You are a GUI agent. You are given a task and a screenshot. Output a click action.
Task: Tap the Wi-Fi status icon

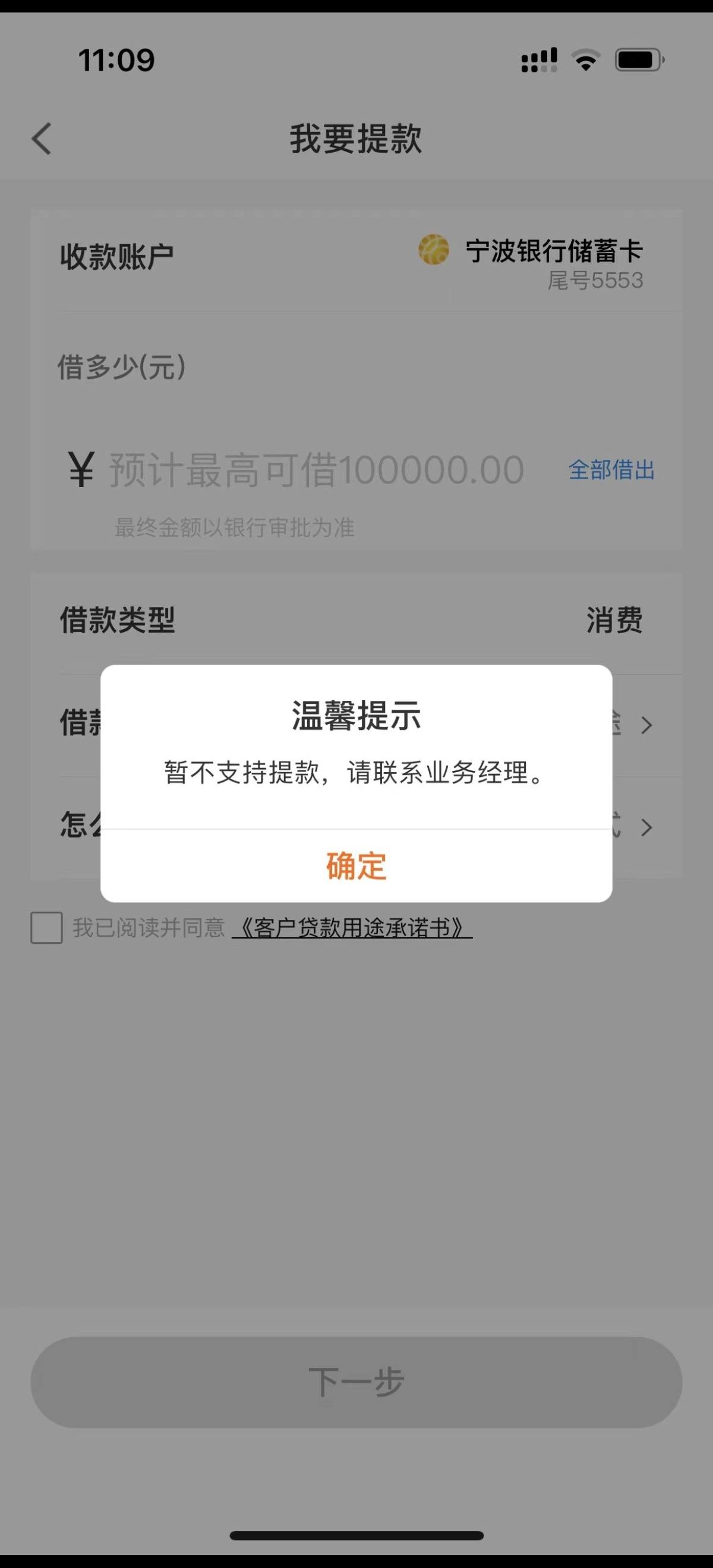point(585,61)
